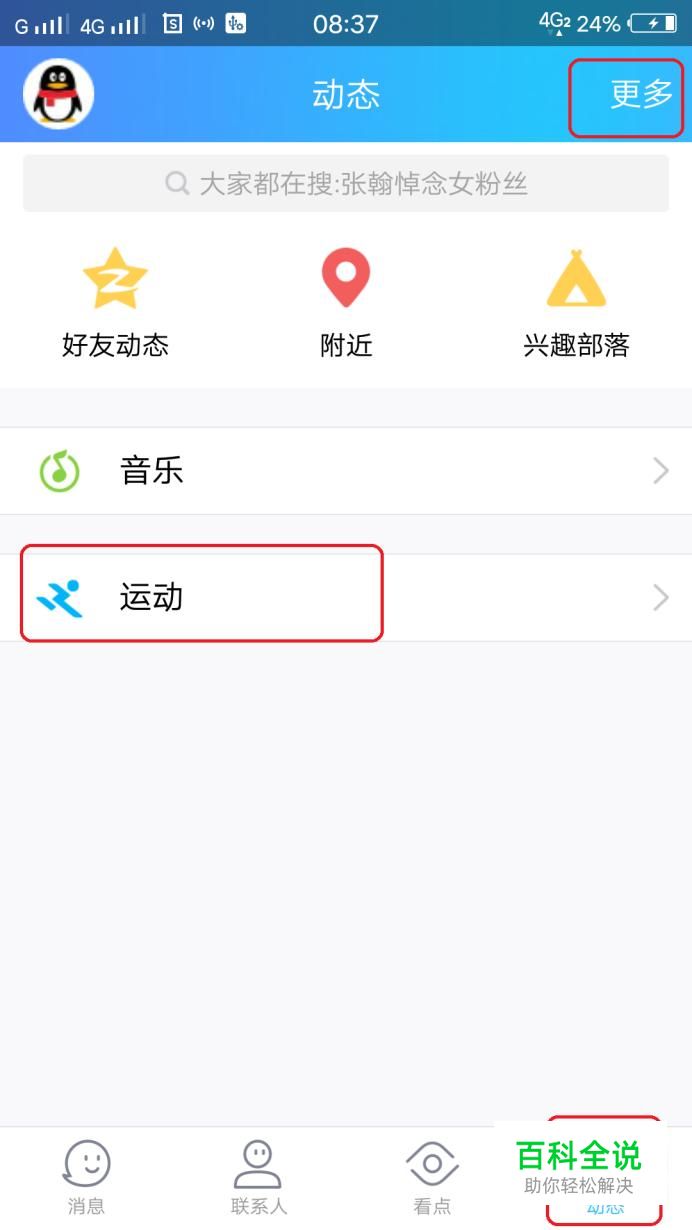Viewport: 692px width, 1230px height.
Task: Open the 运动 row
Action: [346, 598]
